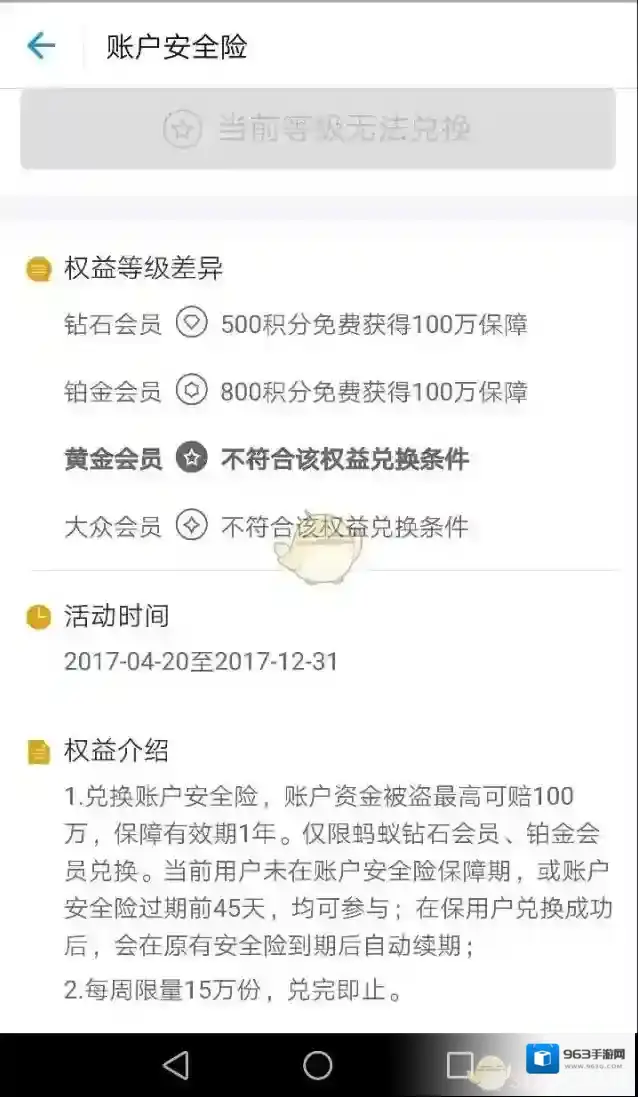Go to the home screen
638x1097 pixels.
318,1066
